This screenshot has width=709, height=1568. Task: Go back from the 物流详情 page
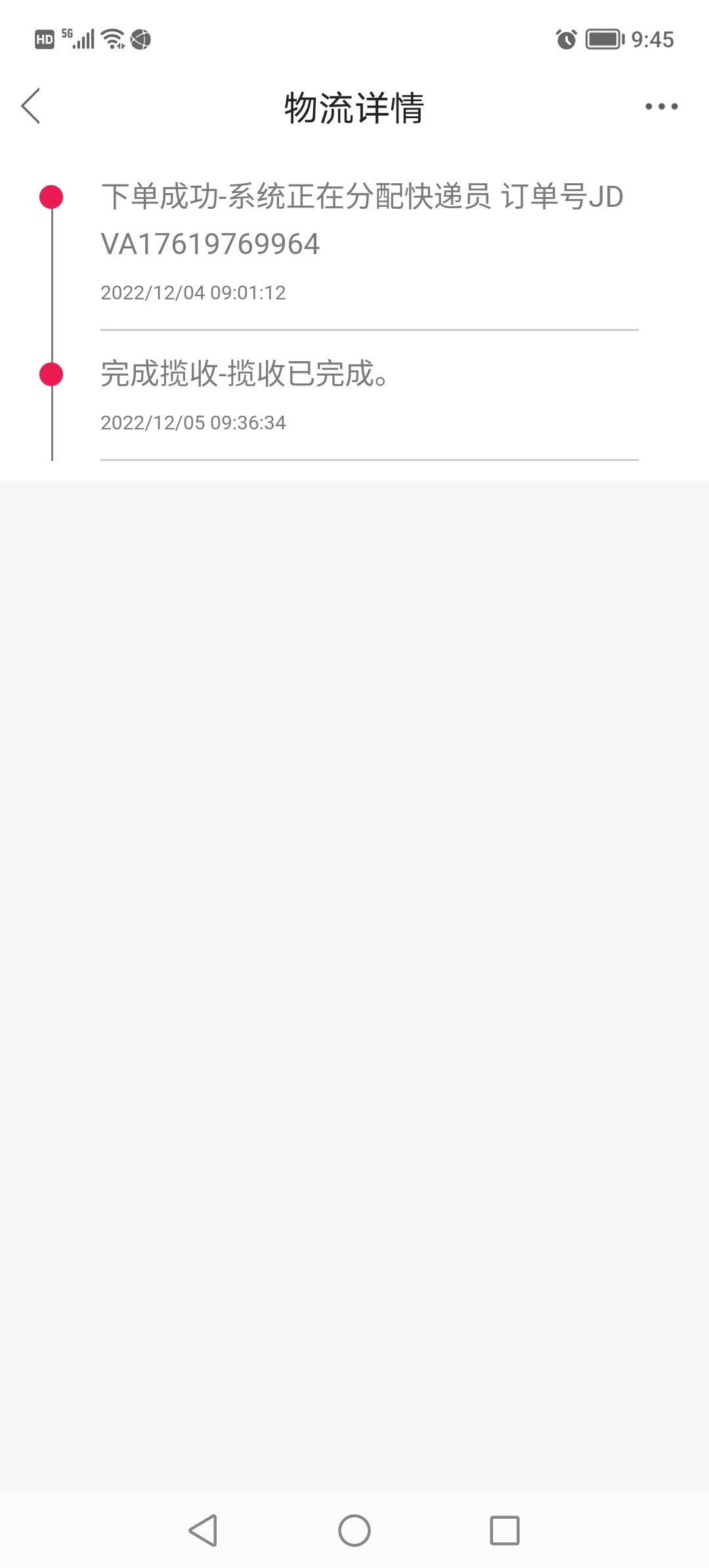click(x=31, y=106)
